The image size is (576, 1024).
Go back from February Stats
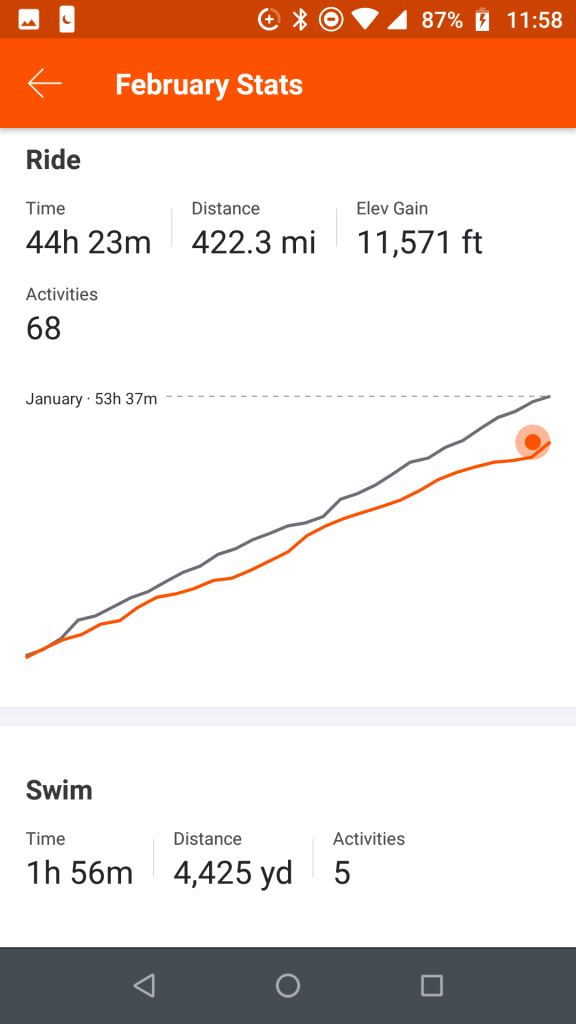point(44,84)
